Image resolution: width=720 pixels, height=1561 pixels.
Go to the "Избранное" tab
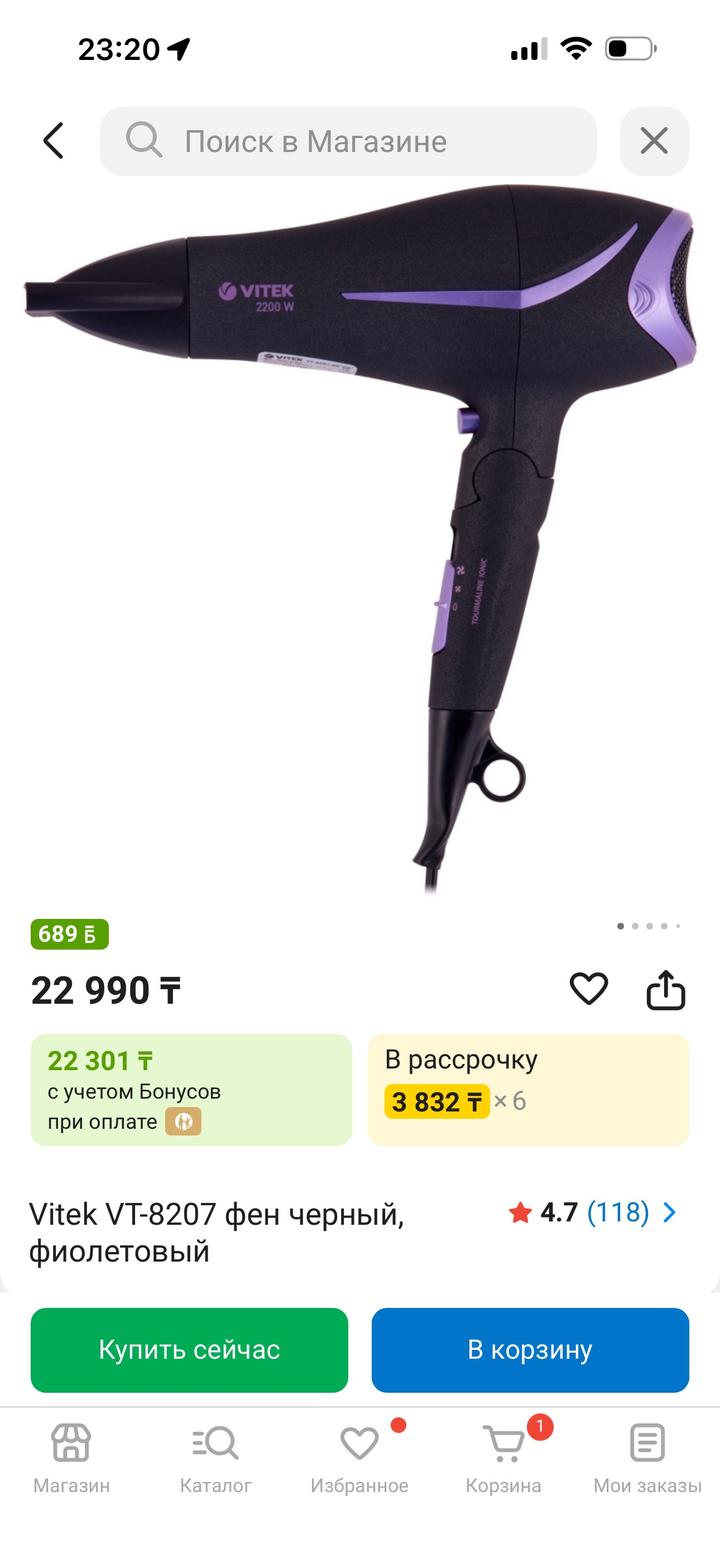(x=359, y=1458)
